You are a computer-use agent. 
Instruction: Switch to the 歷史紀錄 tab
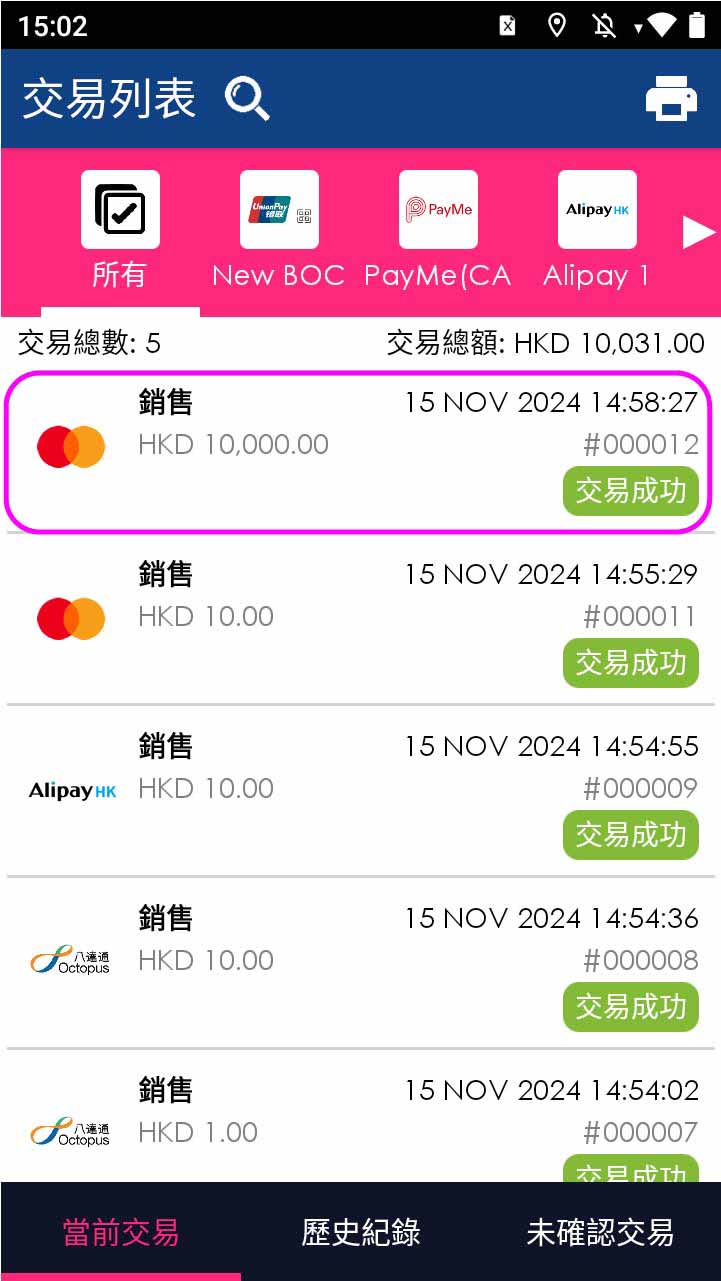point(361,1232)
